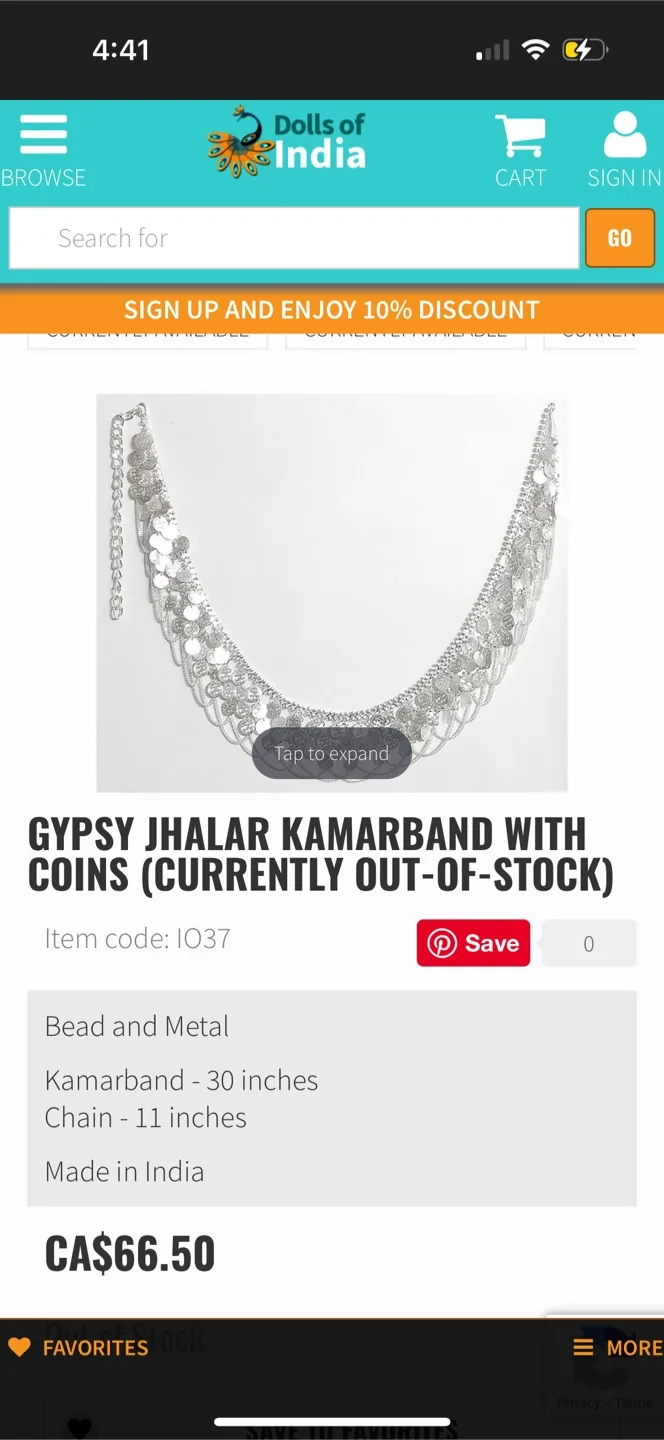
Task: Focus the Search for field
Action: (295, 238)
